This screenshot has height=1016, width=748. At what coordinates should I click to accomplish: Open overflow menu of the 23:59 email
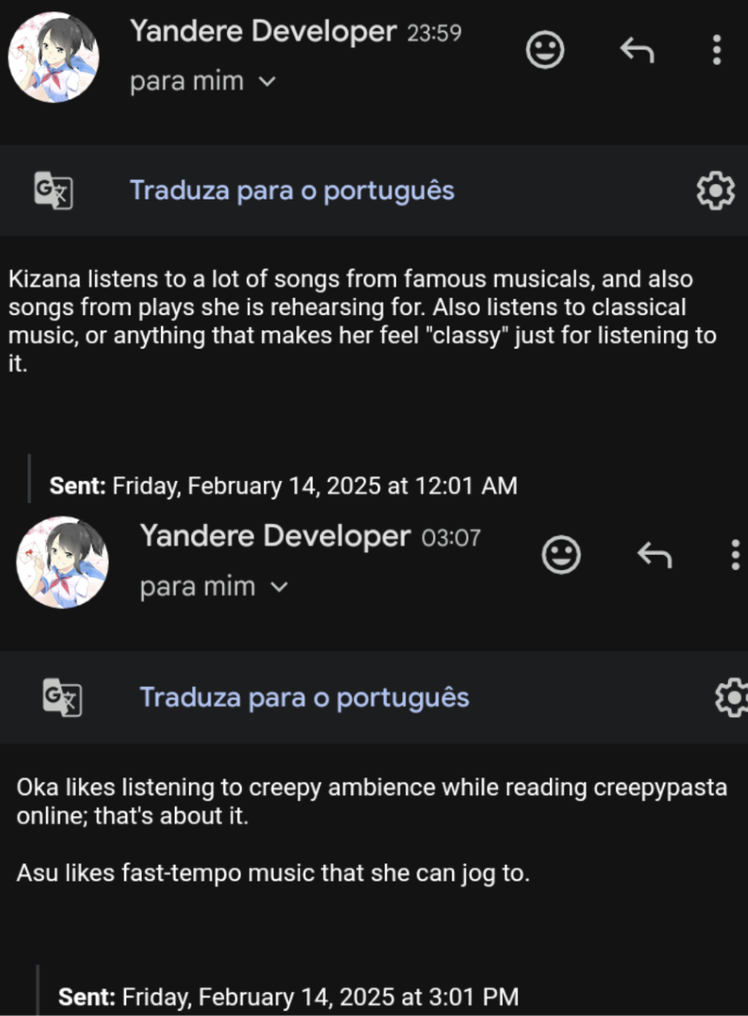[717, 50]
